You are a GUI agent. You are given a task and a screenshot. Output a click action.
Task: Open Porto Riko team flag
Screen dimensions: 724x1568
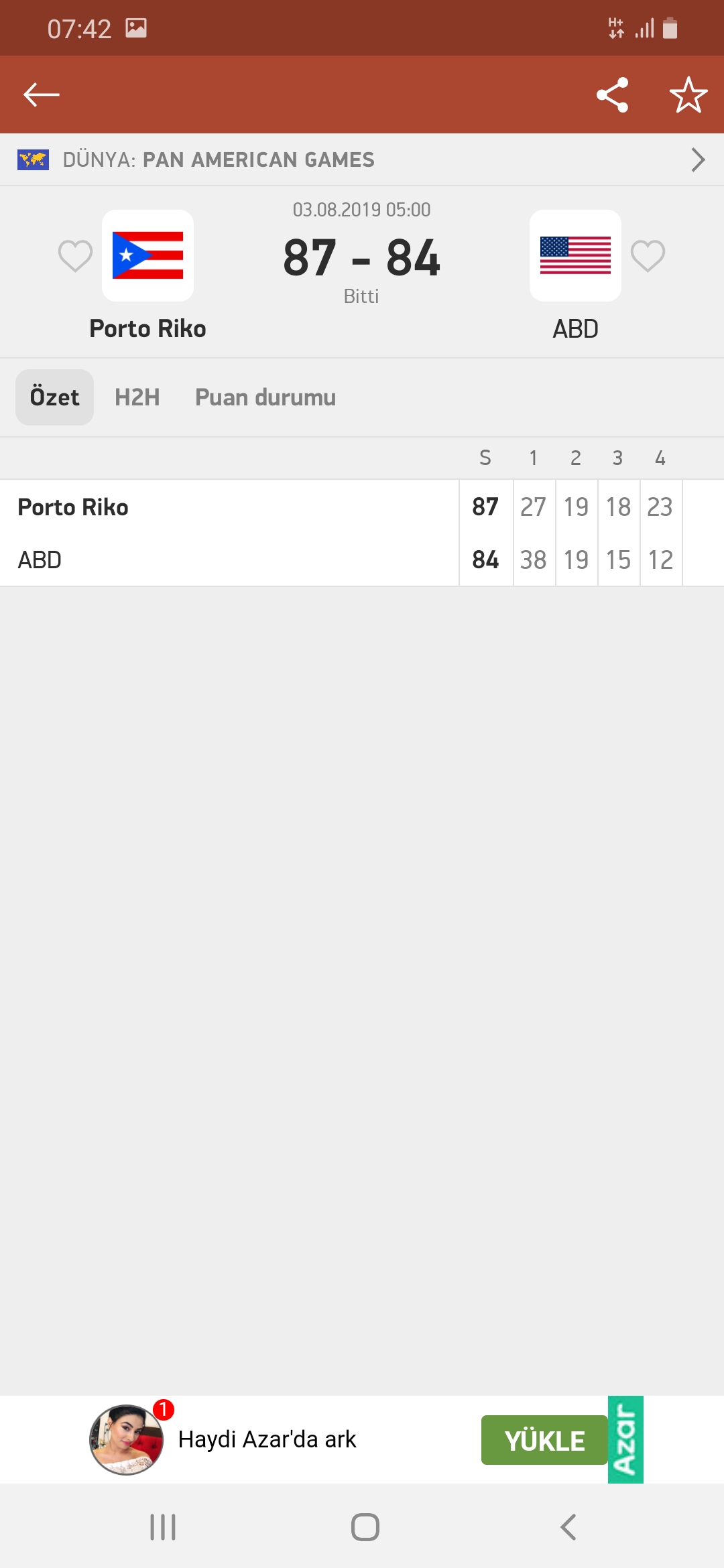147,255
